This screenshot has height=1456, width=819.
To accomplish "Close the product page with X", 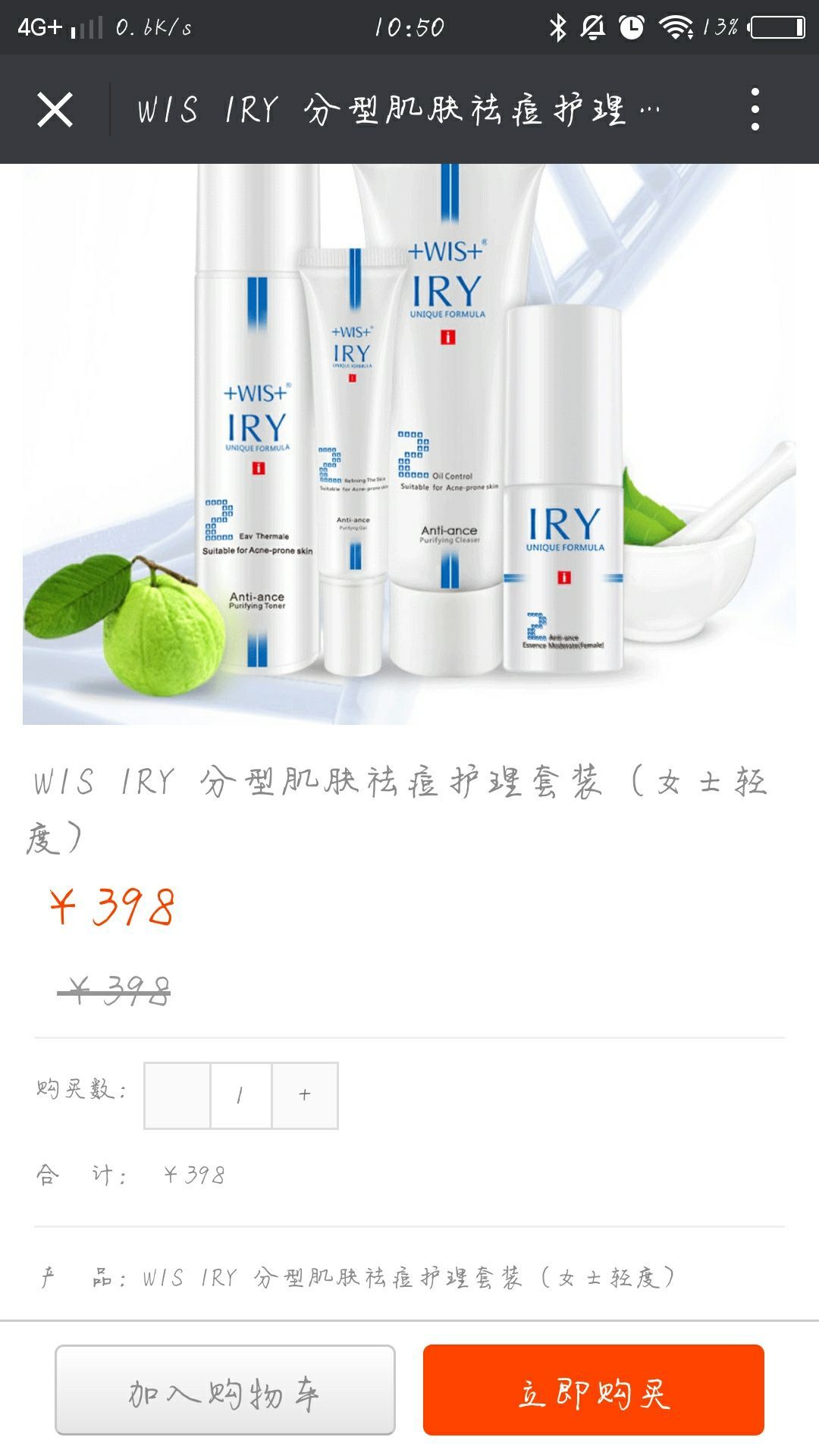I will (55, 110).
